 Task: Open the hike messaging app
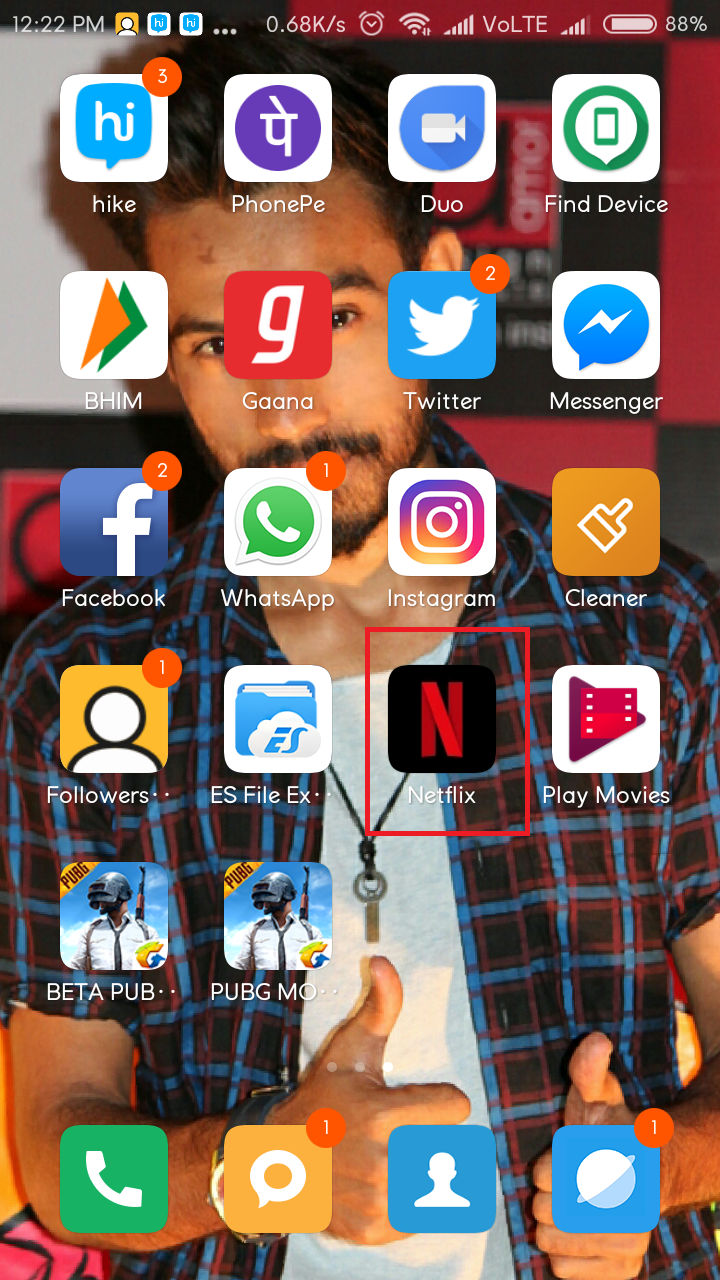point(114,128)
